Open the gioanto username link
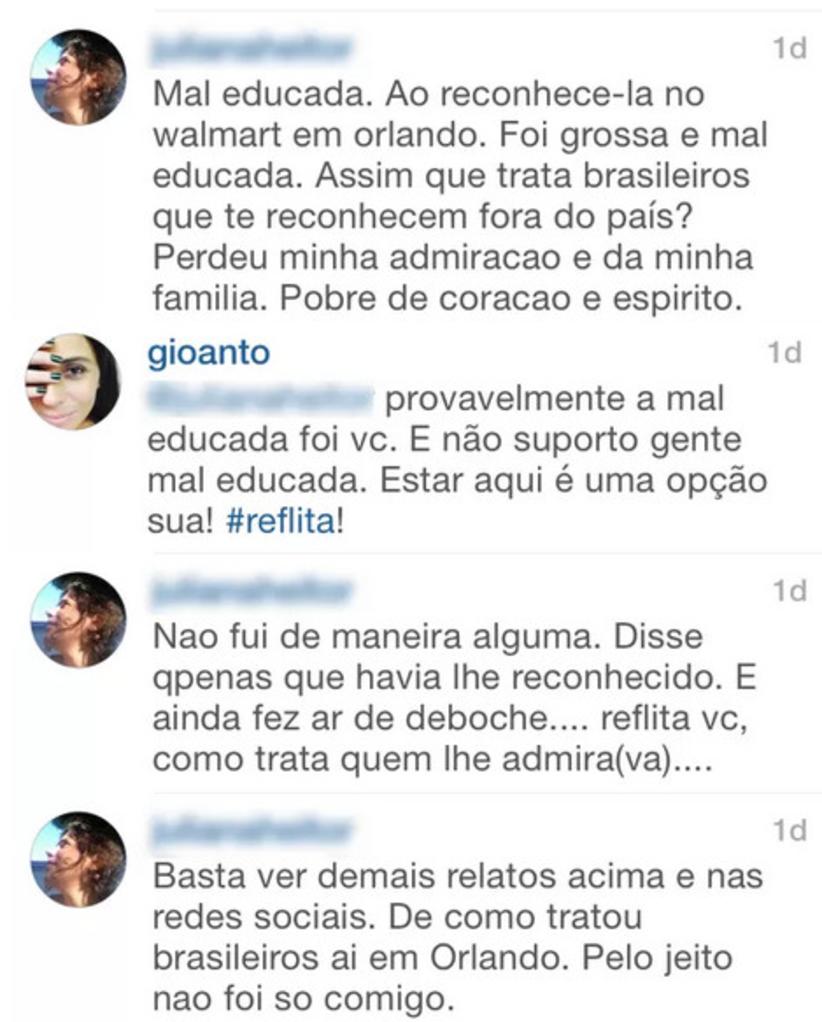This screenshot has width=822, height=1022. tap(208, 353)
